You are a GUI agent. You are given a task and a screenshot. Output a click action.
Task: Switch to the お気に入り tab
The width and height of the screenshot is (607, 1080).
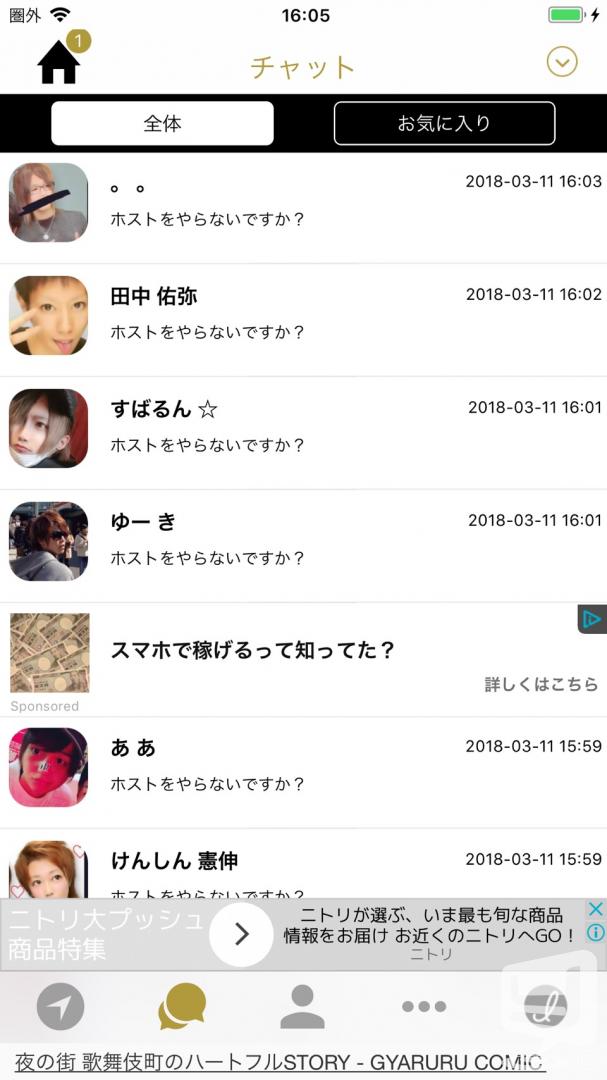[444, 123]
